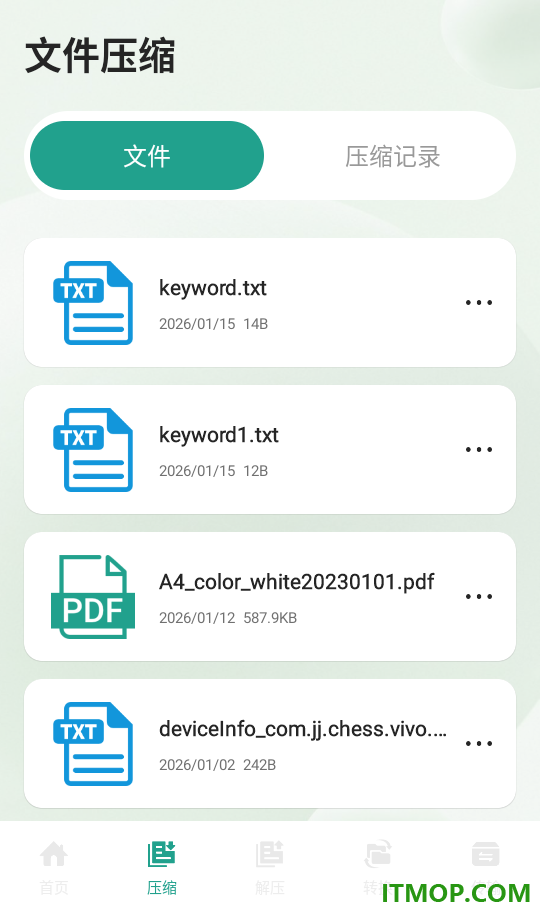Go to the 首页 home tab

[54, 868]
